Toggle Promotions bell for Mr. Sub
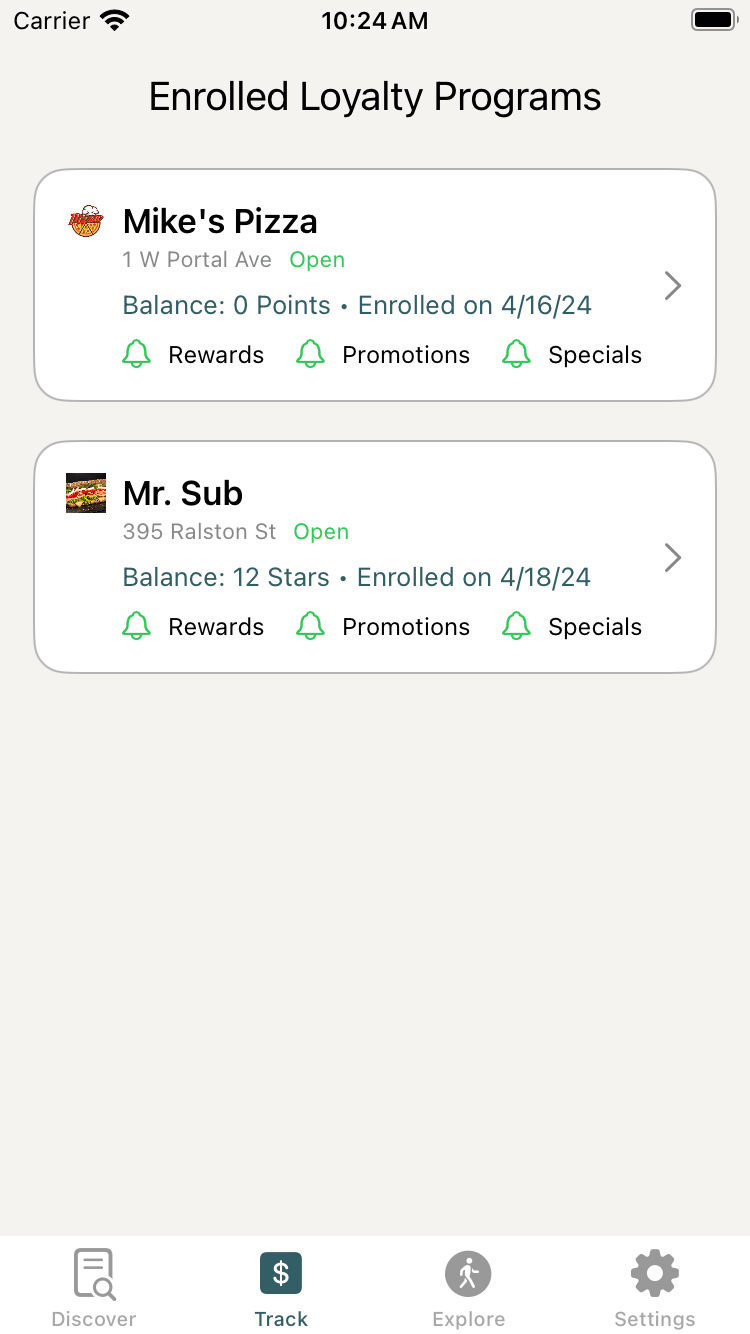 311,627
